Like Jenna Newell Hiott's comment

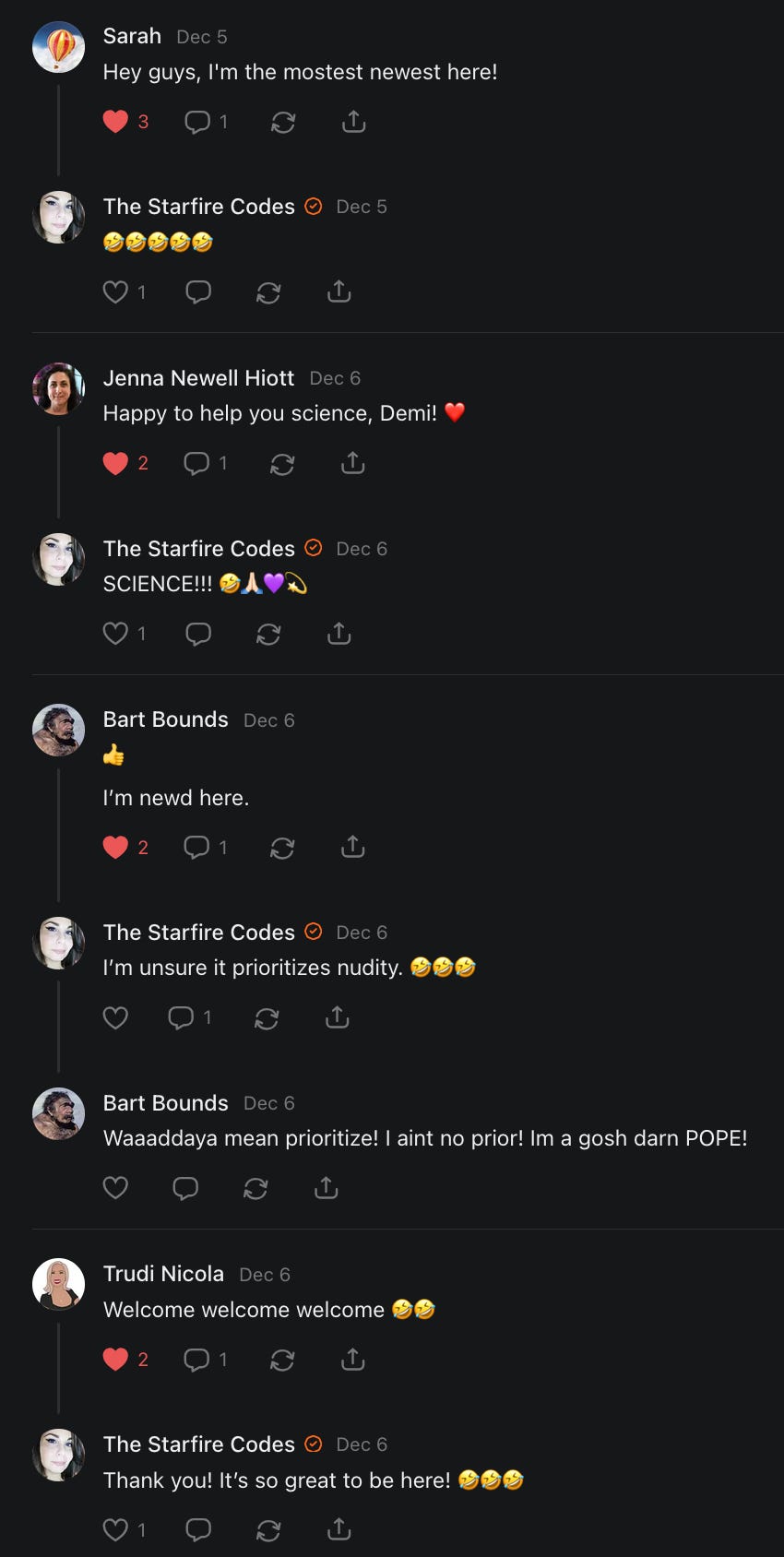click(115, 463)
